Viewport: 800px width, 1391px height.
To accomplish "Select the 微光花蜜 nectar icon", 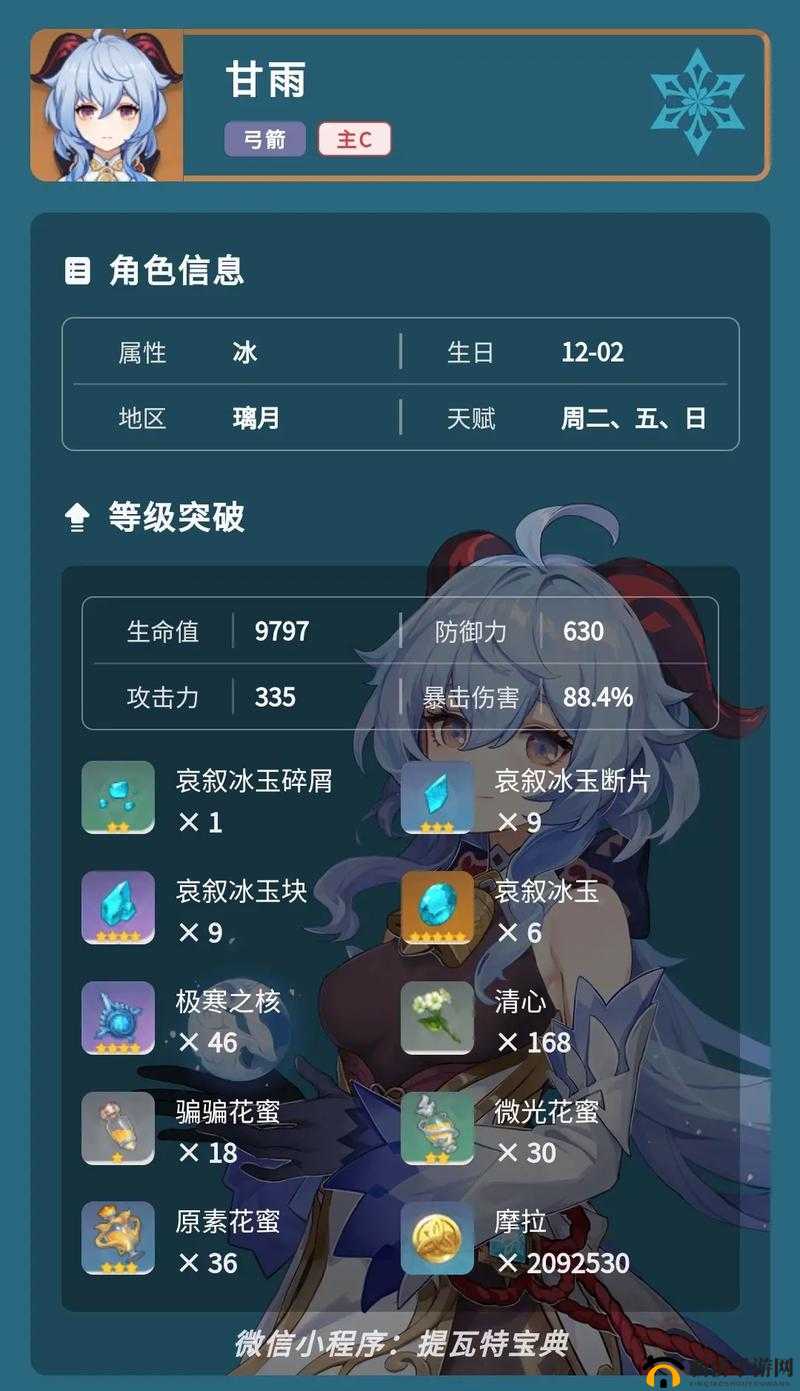I will [437, 1128].
